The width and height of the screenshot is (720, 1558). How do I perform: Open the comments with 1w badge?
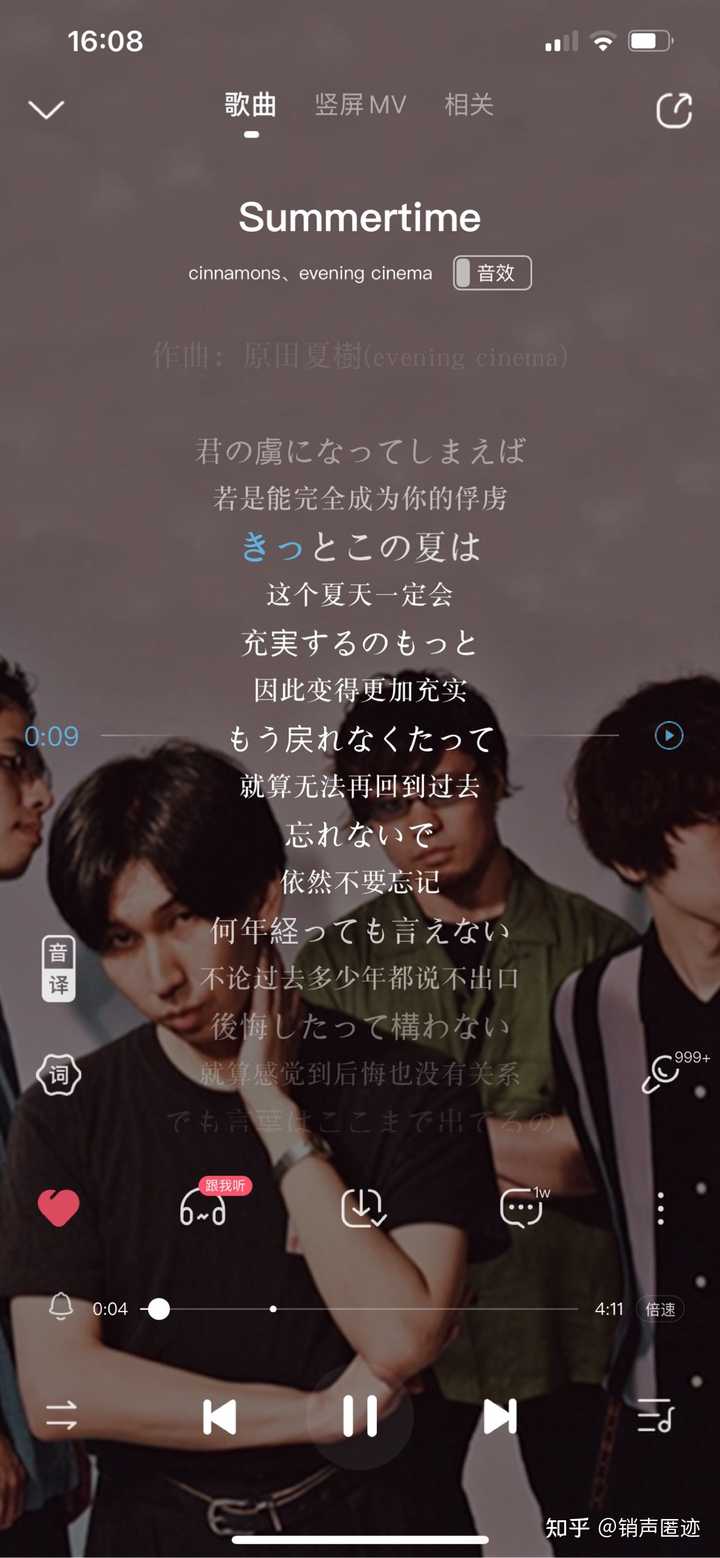(521, 1208)
